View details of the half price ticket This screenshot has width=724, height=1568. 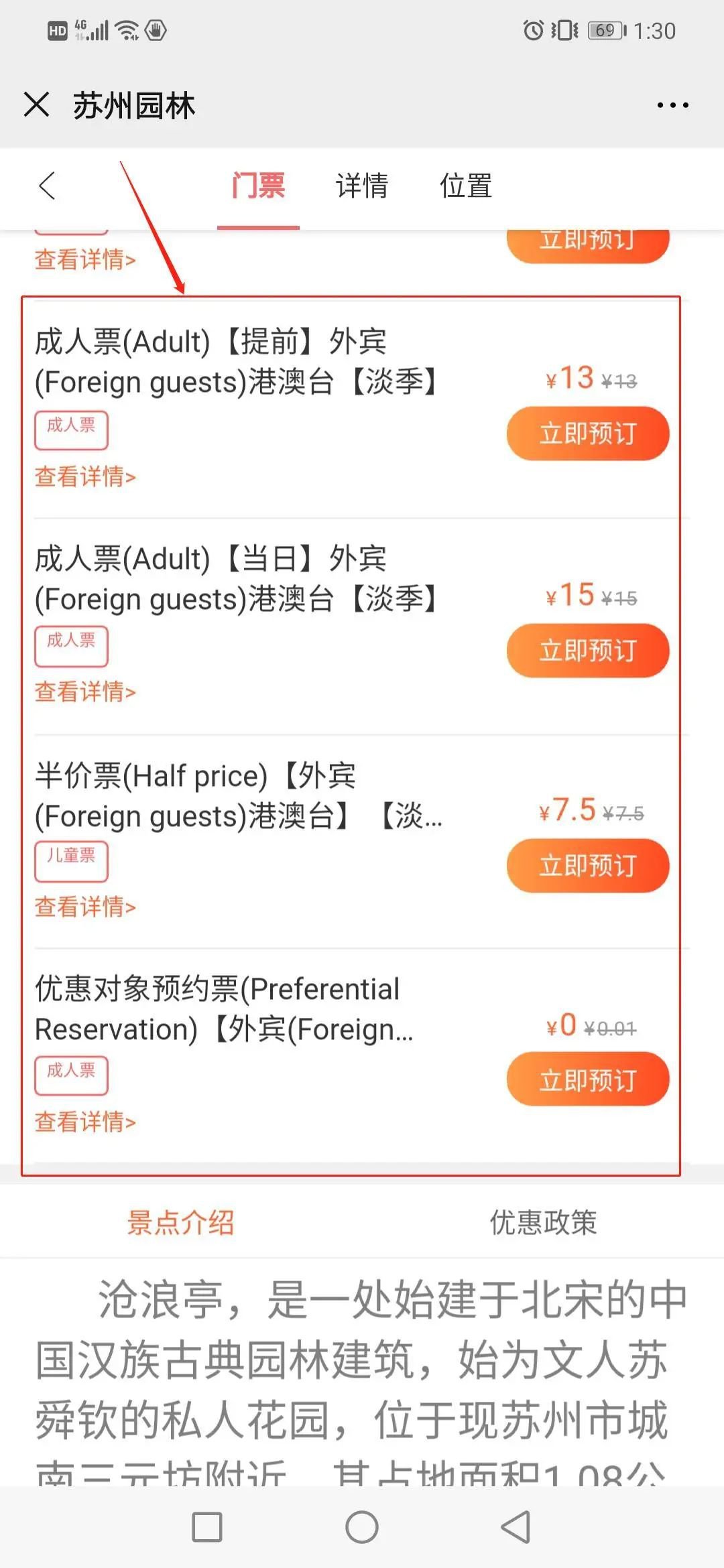85,907
